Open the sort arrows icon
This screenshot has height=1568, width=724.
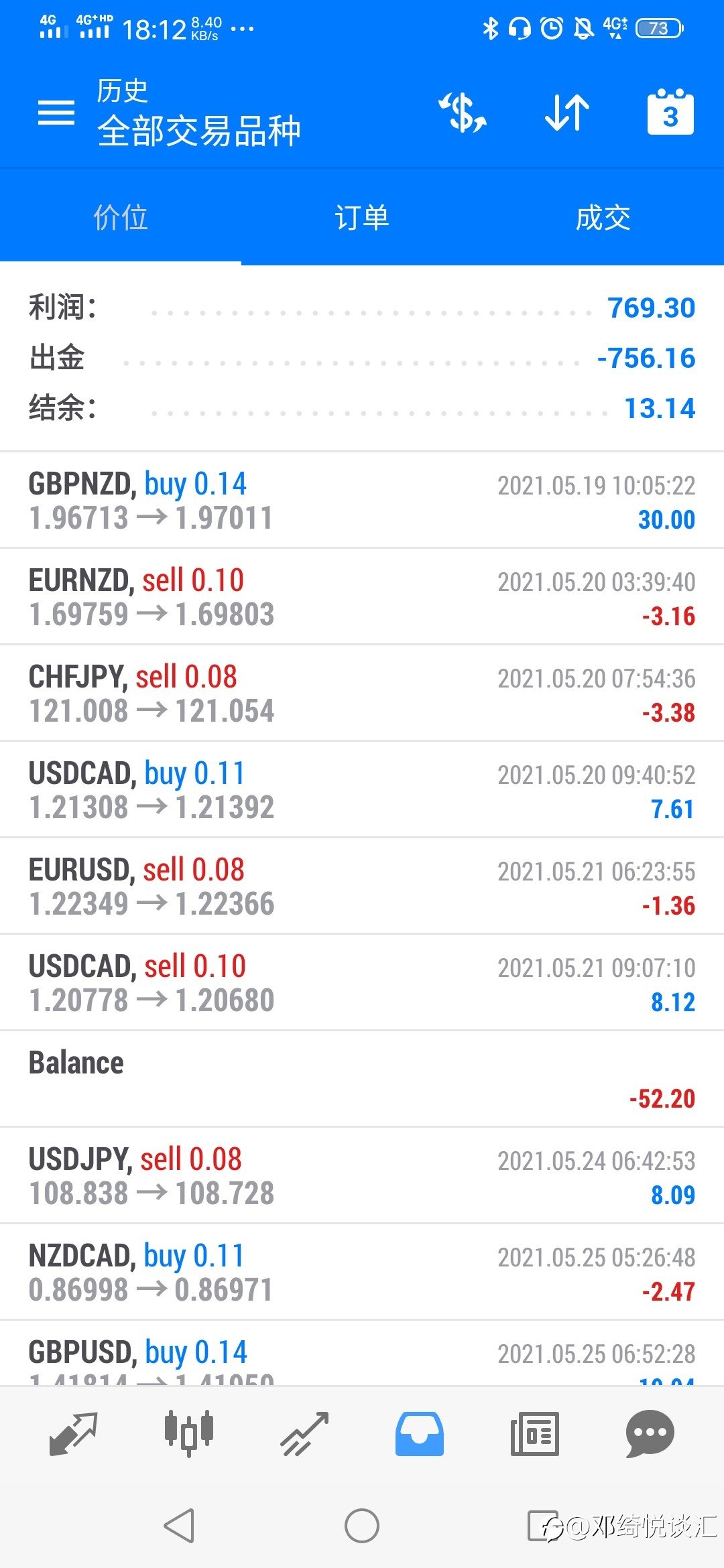point(567,112)
